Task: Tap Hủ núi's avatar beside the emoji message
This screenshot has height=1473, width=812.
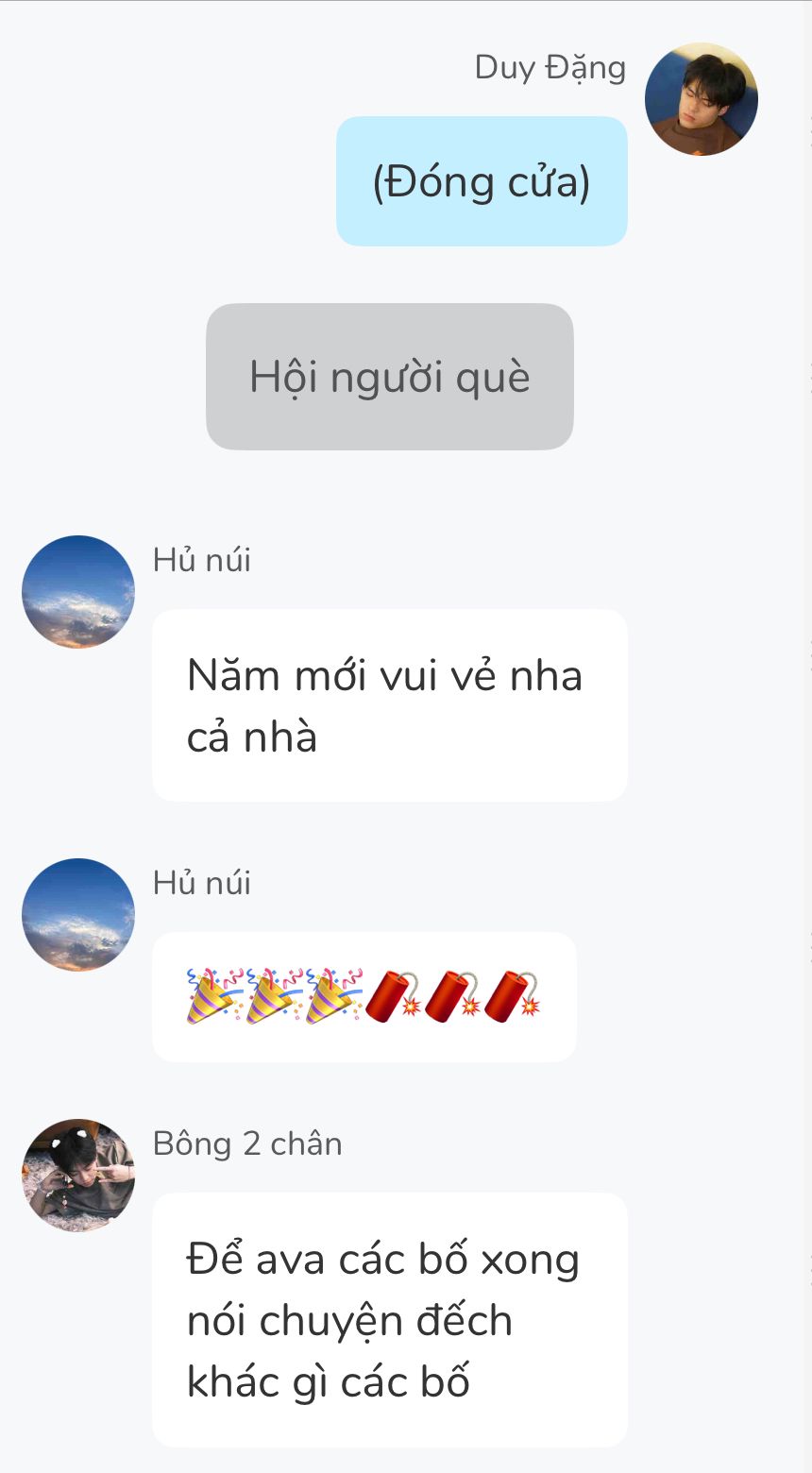Action: (x=78, y=914)
